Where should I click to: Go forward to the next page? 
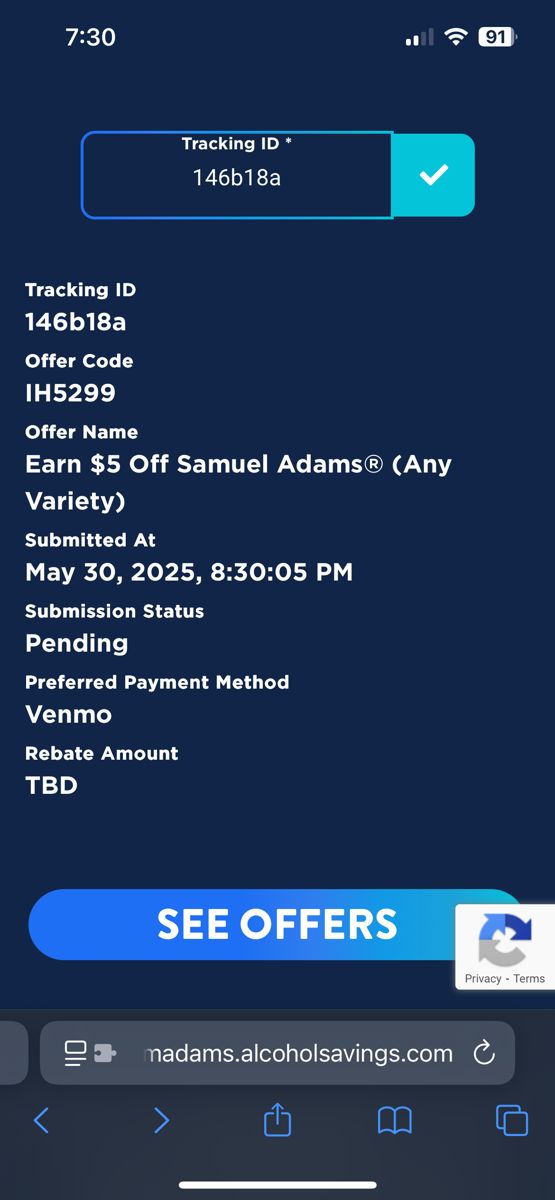(x=161, y=1120)
